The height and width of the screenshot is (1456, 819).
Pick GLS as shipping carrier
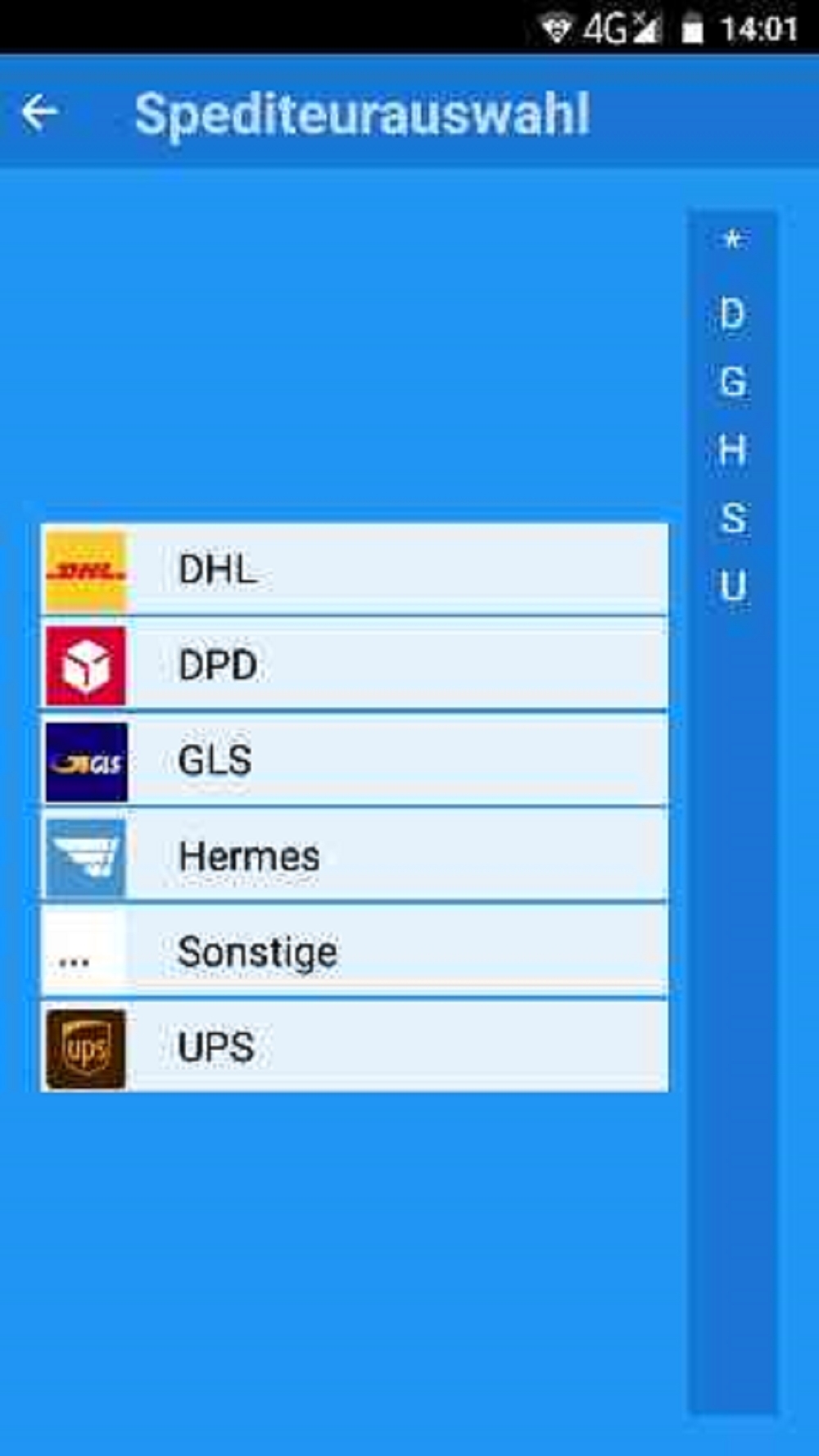tap(354, 760)
